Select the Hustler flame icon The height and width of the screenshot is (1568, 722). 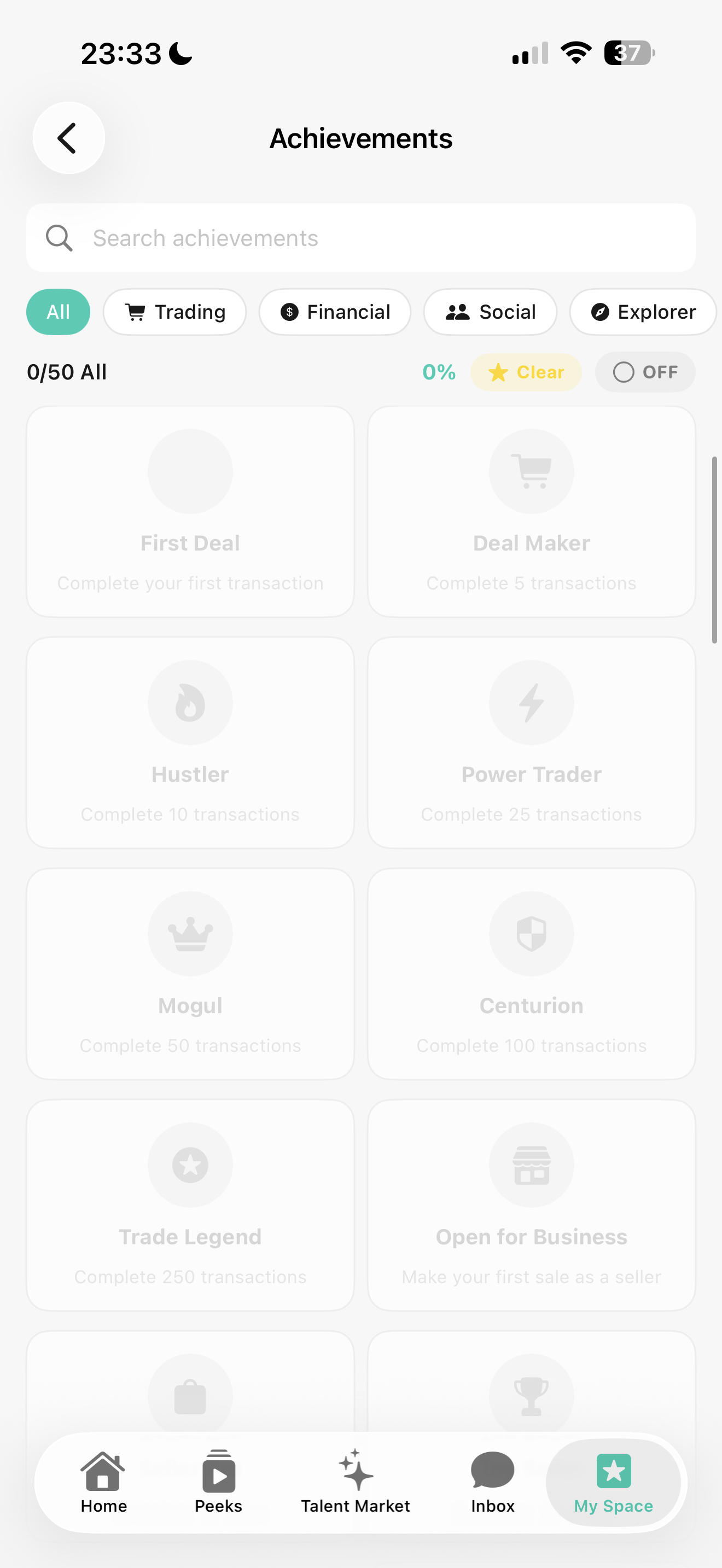pyautogui.click(x=190, y=703)
